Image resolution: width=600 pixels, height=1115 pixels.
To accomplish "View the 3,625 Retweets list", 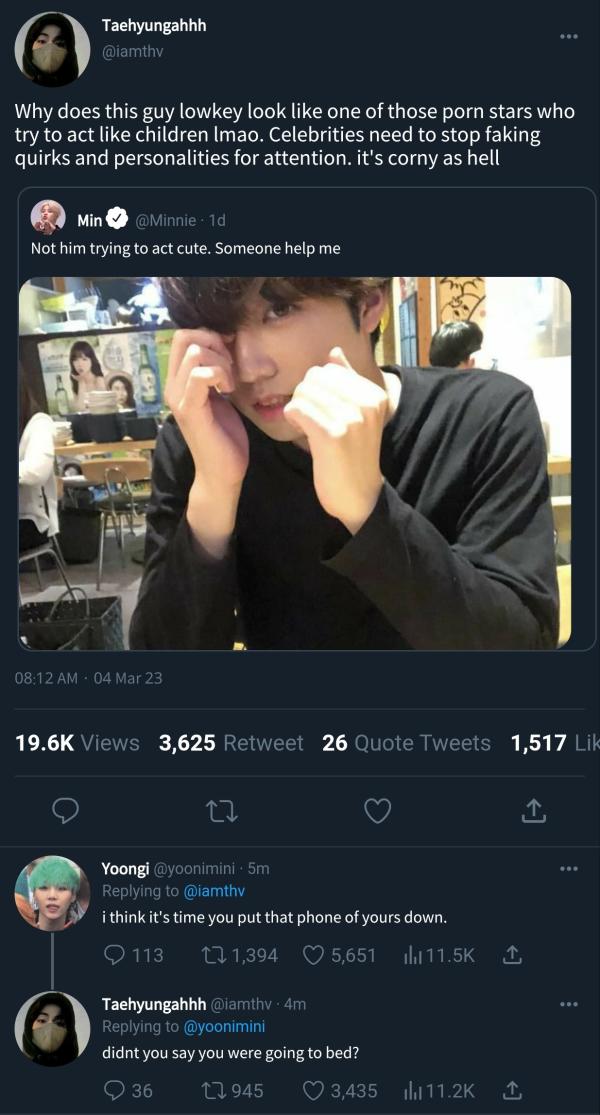I will [231, 743].
